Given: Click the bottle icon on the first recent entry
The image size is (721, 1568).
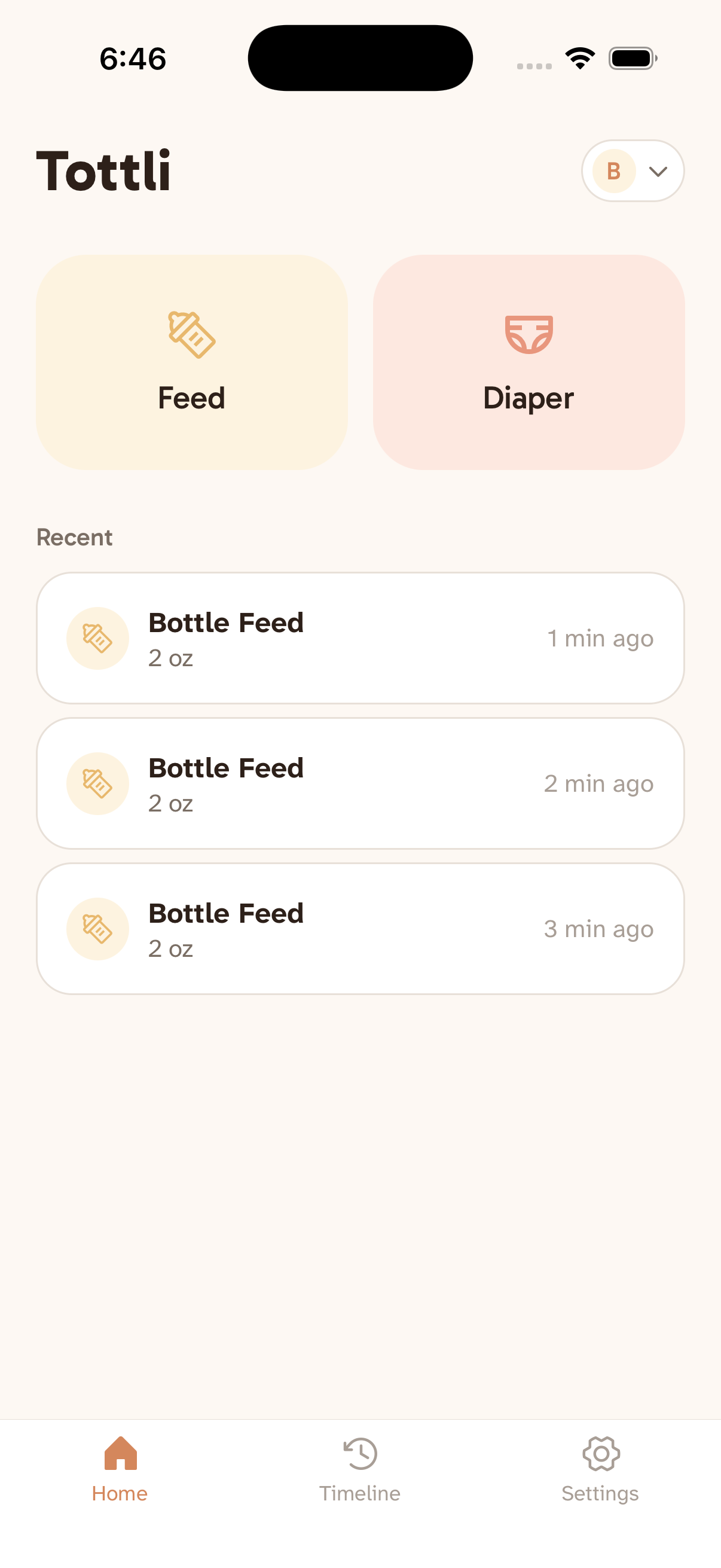Looking at the screenshot, I should point(97,638).
